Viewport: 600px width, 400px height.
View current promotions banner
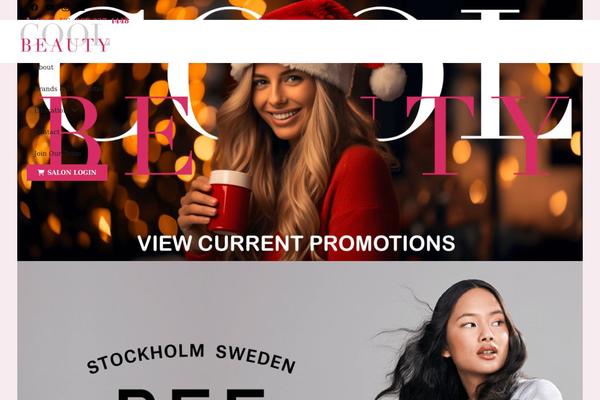tap(296, 243)
